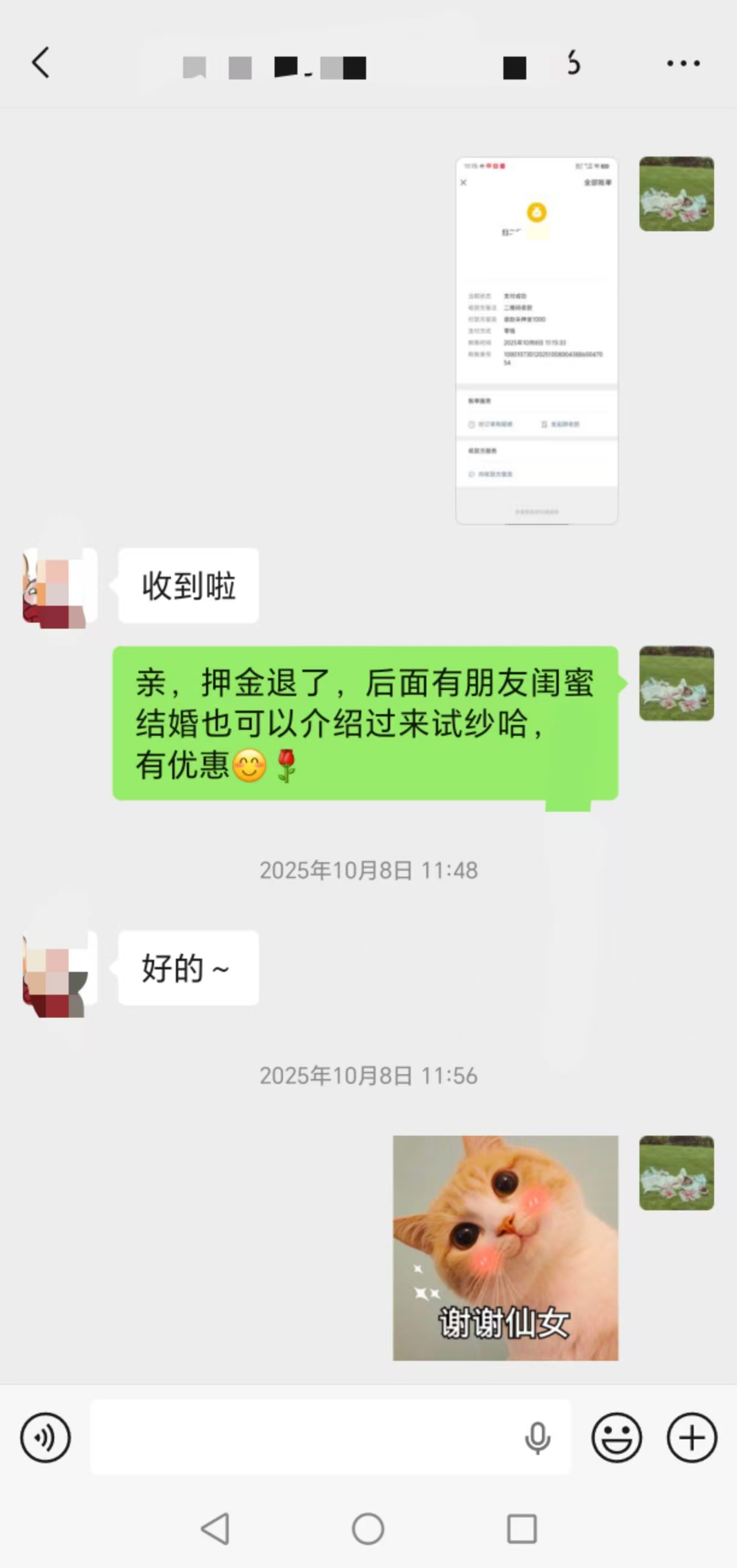The width and height of the screenshot is (737, 1568).
Task: Tap the microphone in the input box
Action: point(537,1438)
